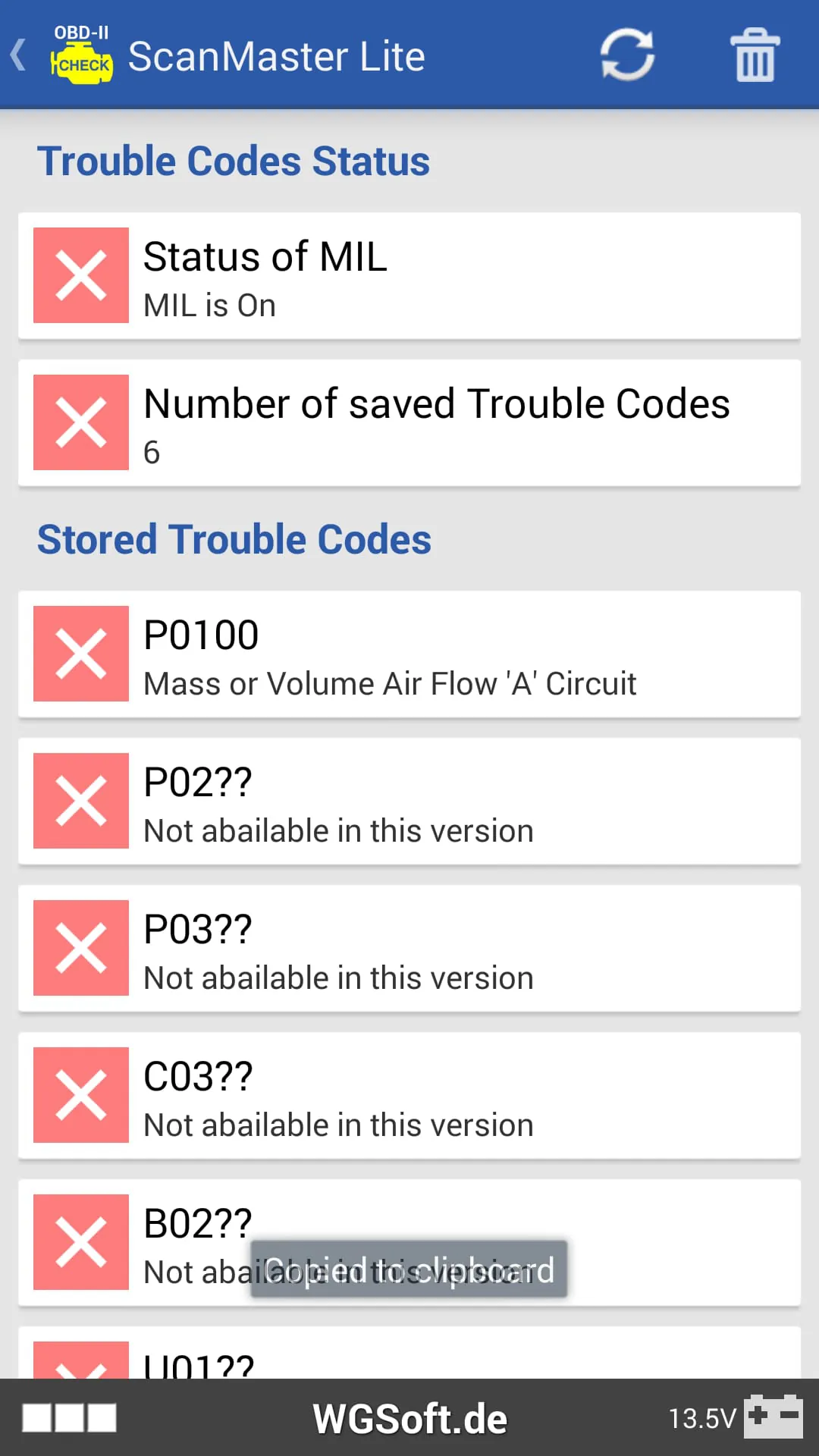Tap the red X beside P0100 code
This screenshot has width=819, height=1456.
pos(81,654)
